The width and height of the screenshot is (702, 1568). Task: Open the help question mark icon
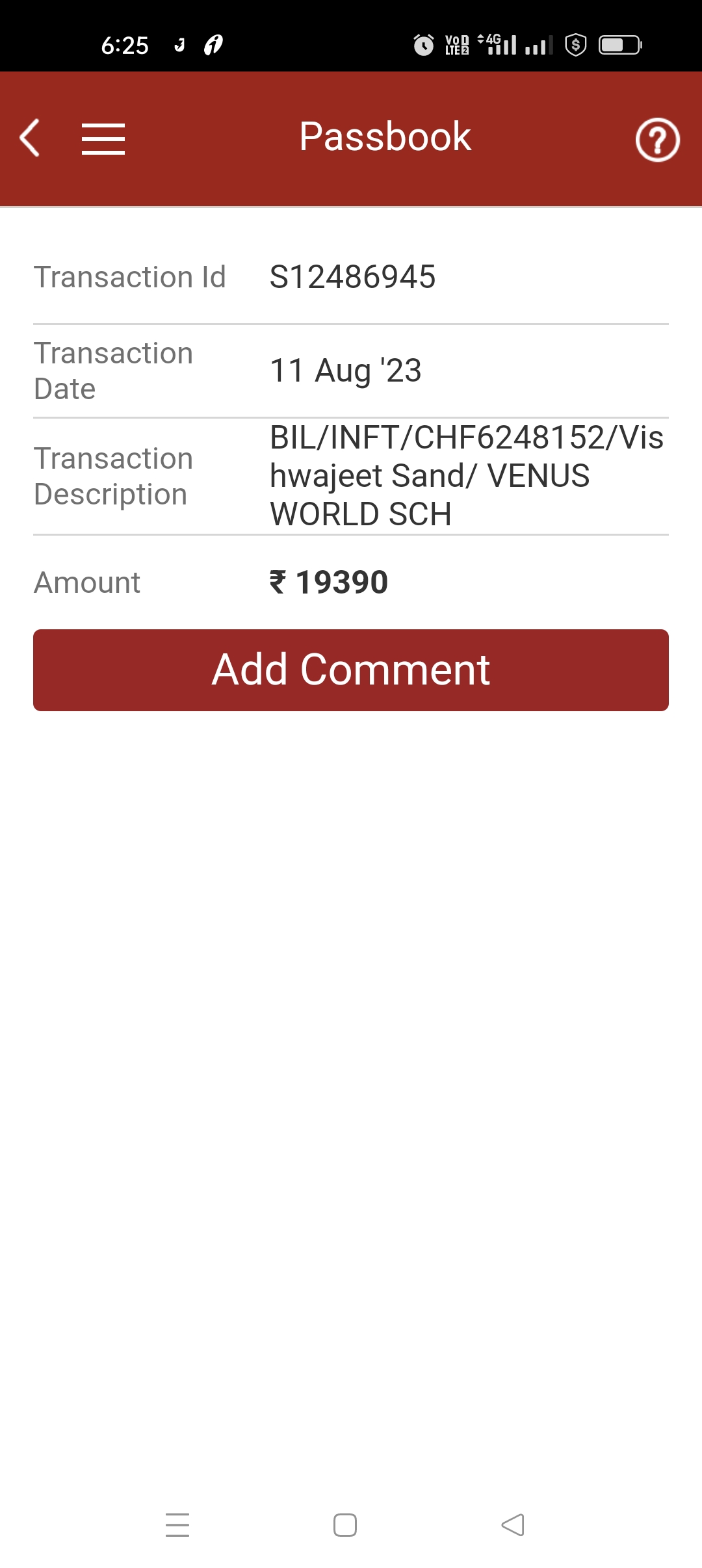pos(657,139)
